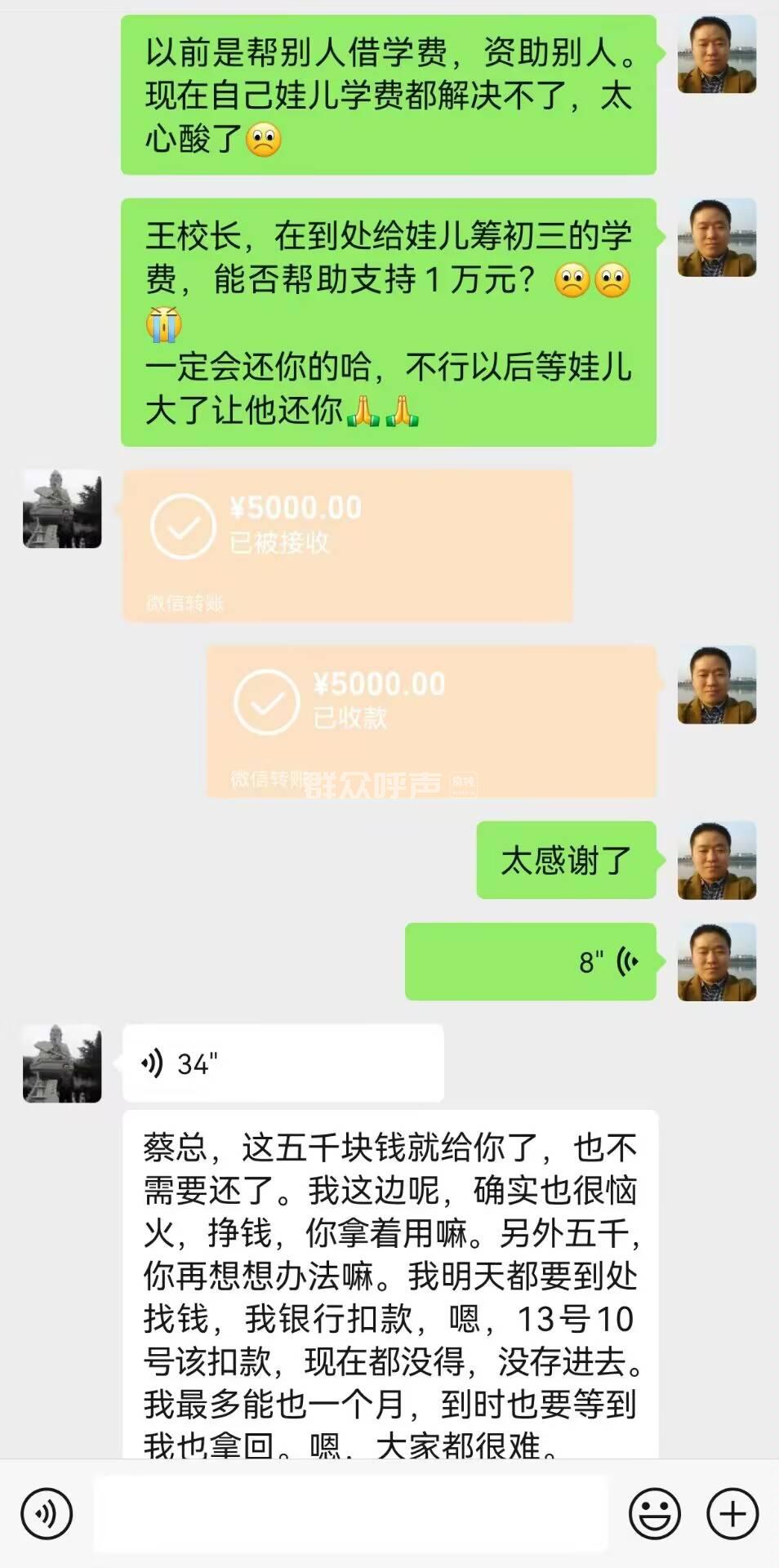
Task: Open sender's avatar beside 太感谢了
Action: tap(716, 860)
